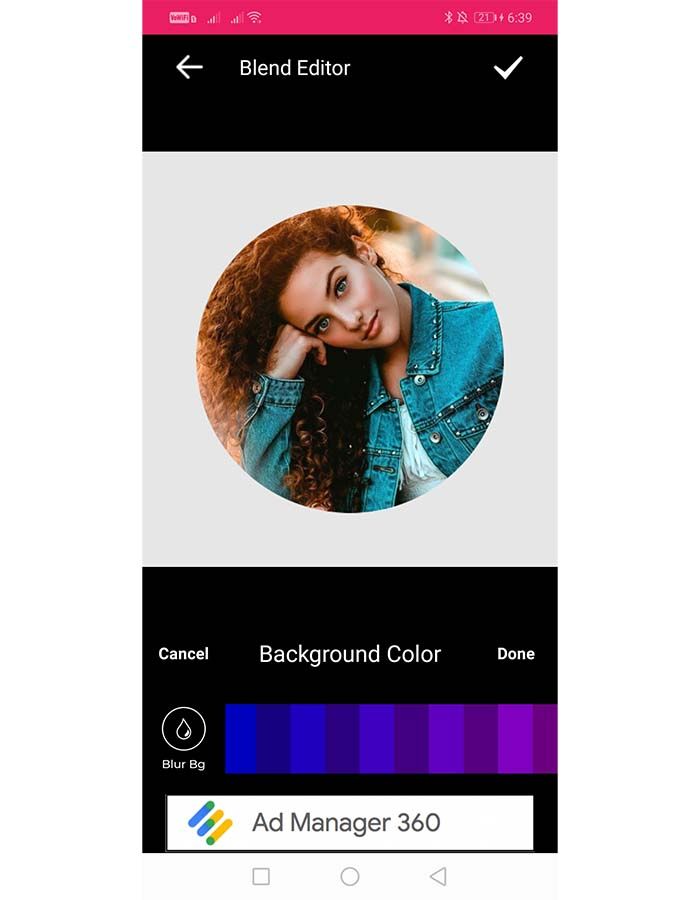Go to home screen via circle button
The width and height of the screenshot is (700, 900).
[350, 876]
